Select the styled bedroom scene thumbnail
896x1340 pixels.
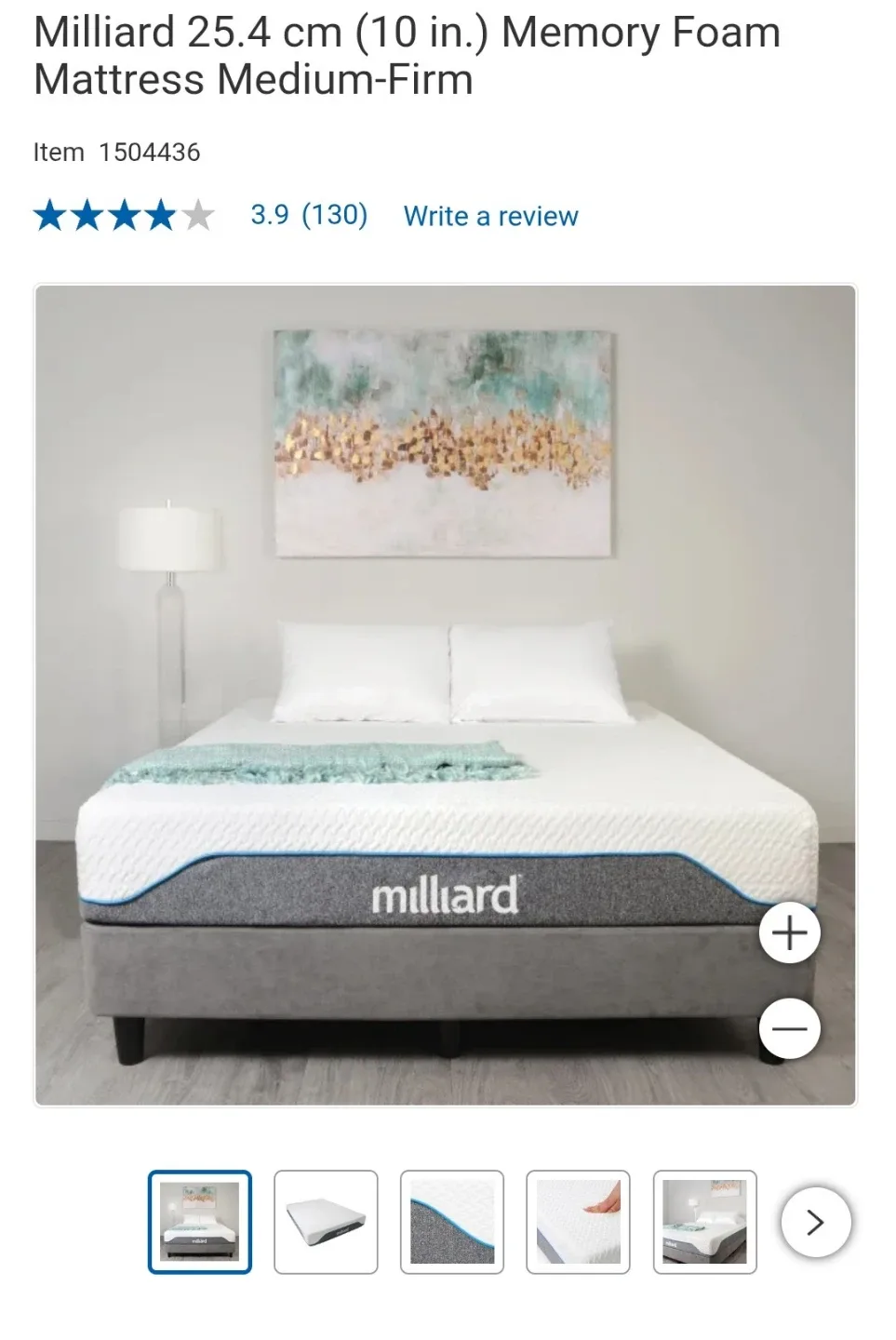point(704,1222)
